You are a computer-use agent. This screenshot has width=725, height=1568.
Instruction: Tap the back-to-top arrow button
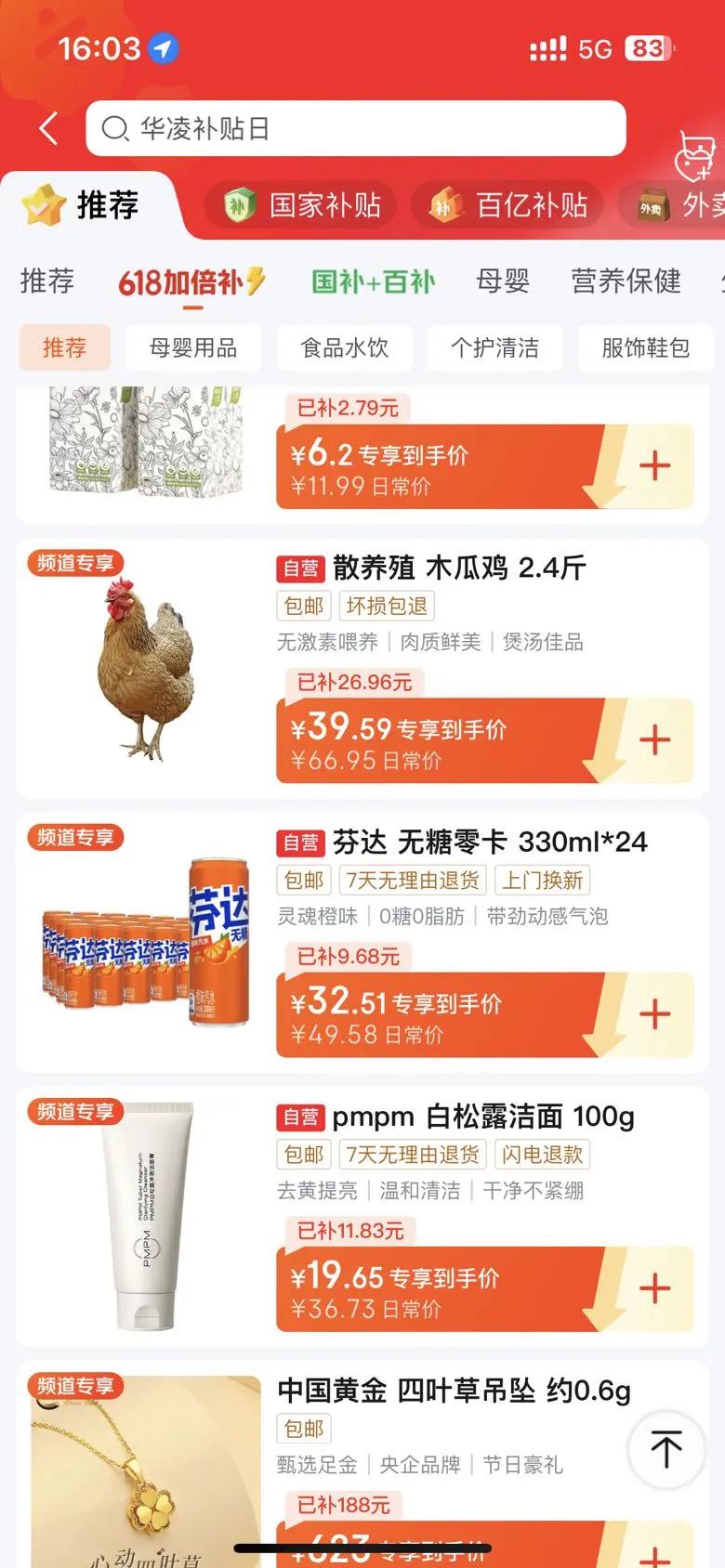coord(666,1449)
